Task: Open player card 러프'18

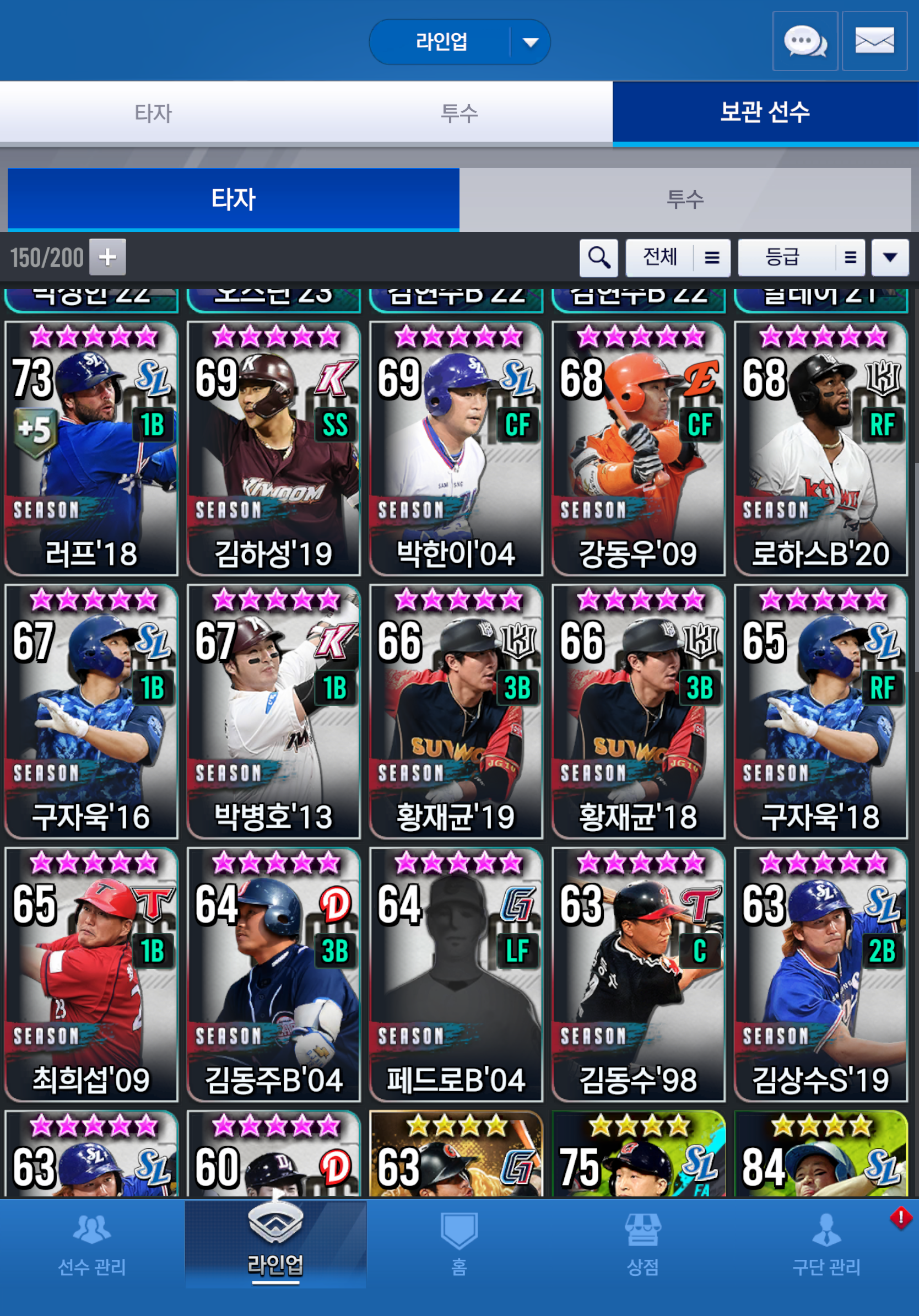Action: click(91, 448)
